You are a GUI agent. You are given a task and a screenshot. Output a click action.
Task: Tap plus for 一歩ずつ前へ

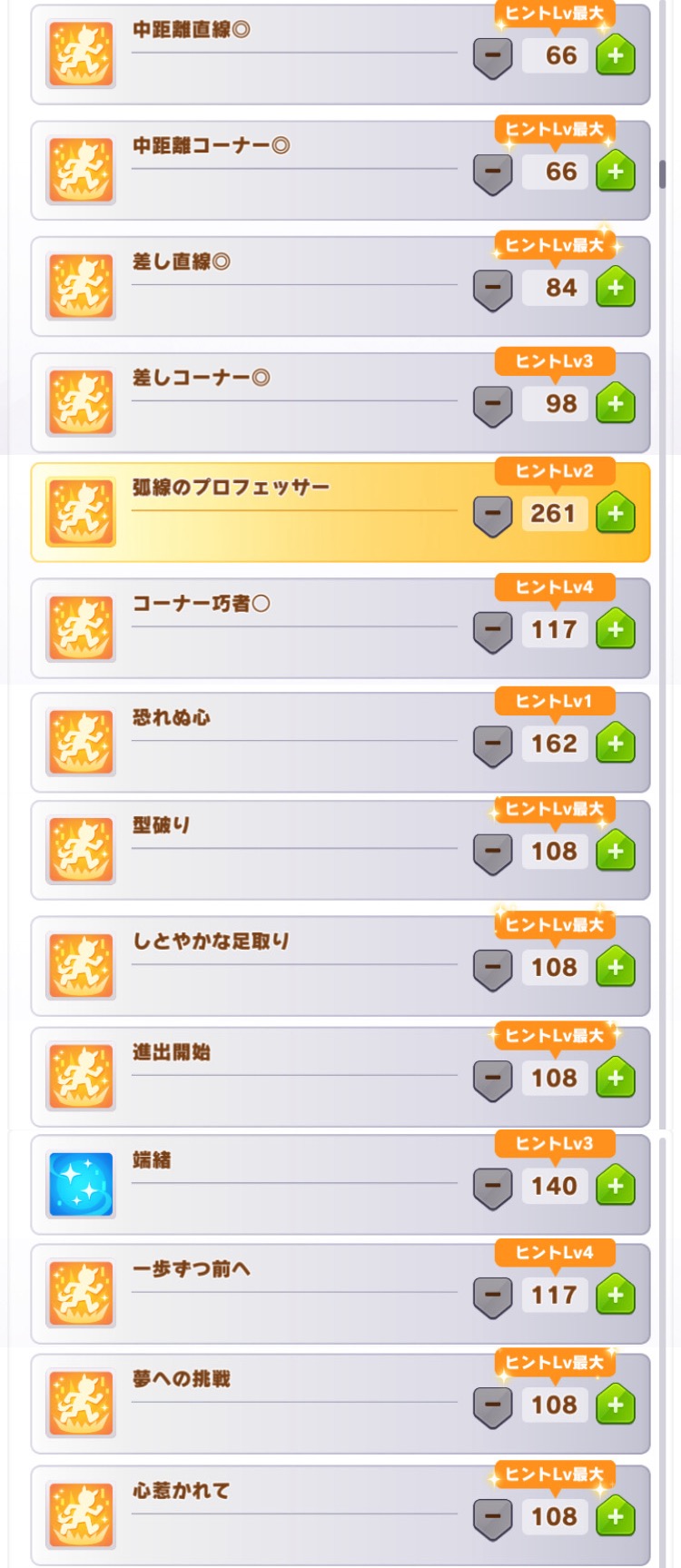(615, 1296)
